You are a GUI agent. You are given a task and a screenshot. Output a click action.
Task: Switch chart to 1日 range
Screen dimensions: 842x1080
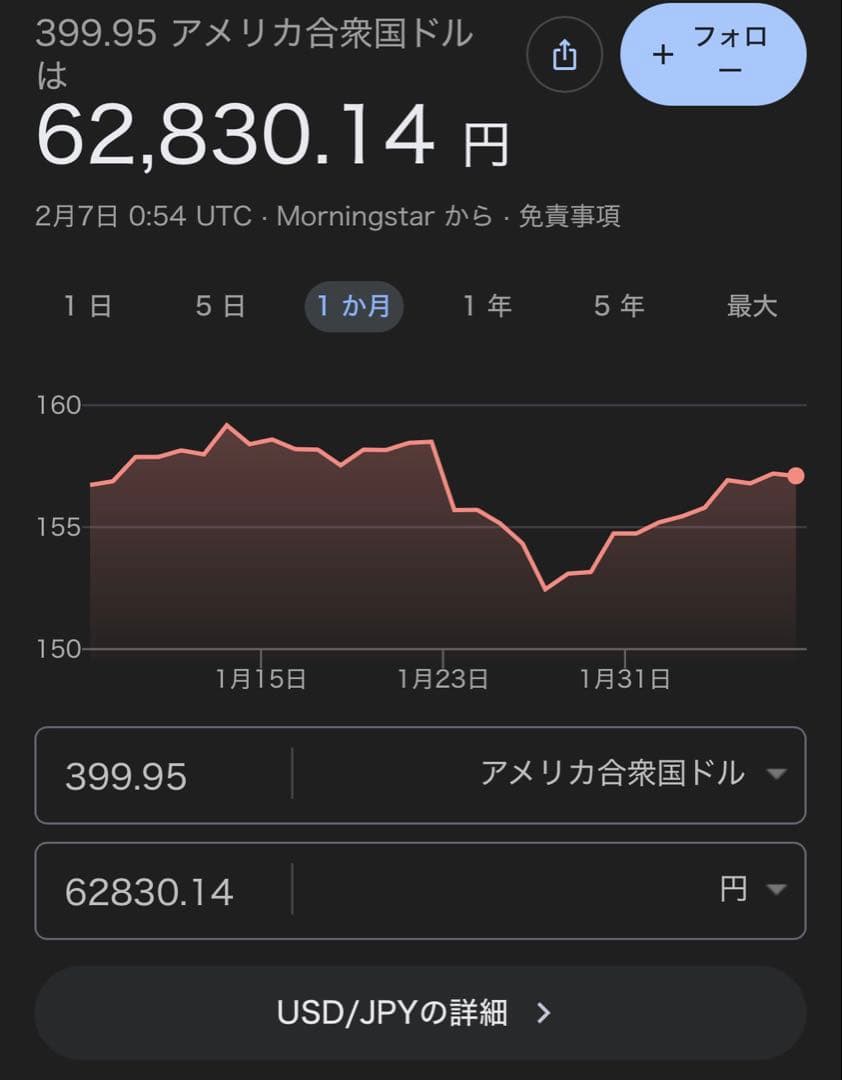(x=88, y=306)
